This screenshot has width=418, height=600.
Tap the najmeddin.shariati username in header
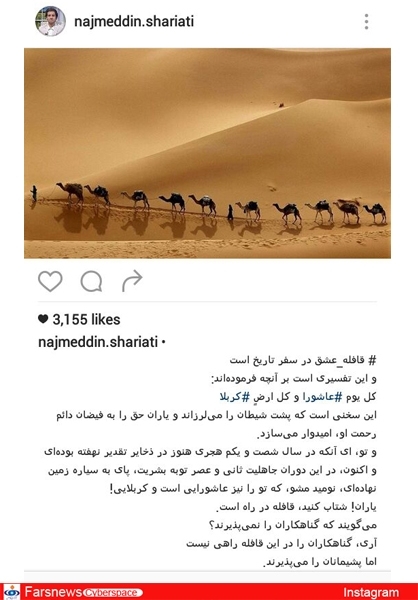[134, 21]
